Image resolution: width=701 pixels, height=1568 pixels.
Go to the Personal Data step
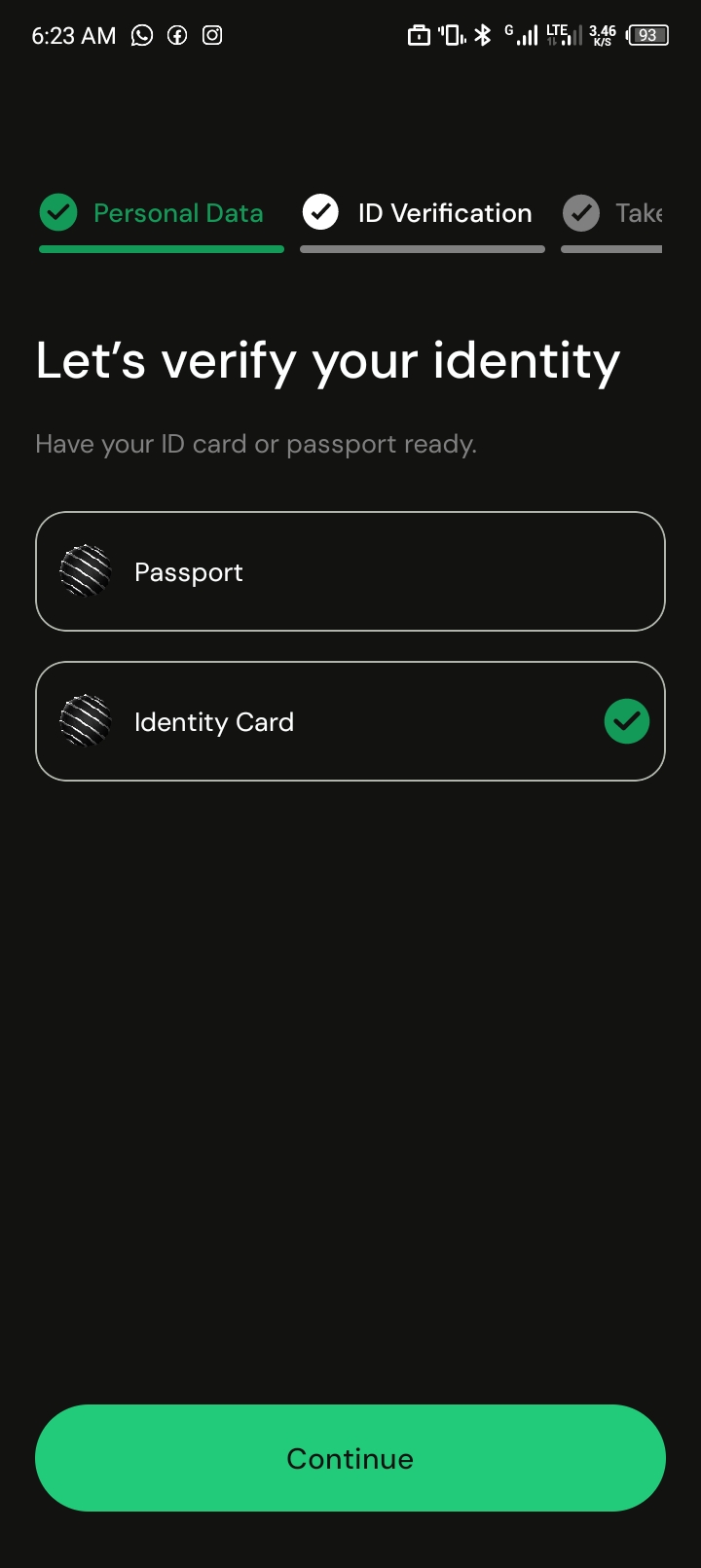coord(162,213)
